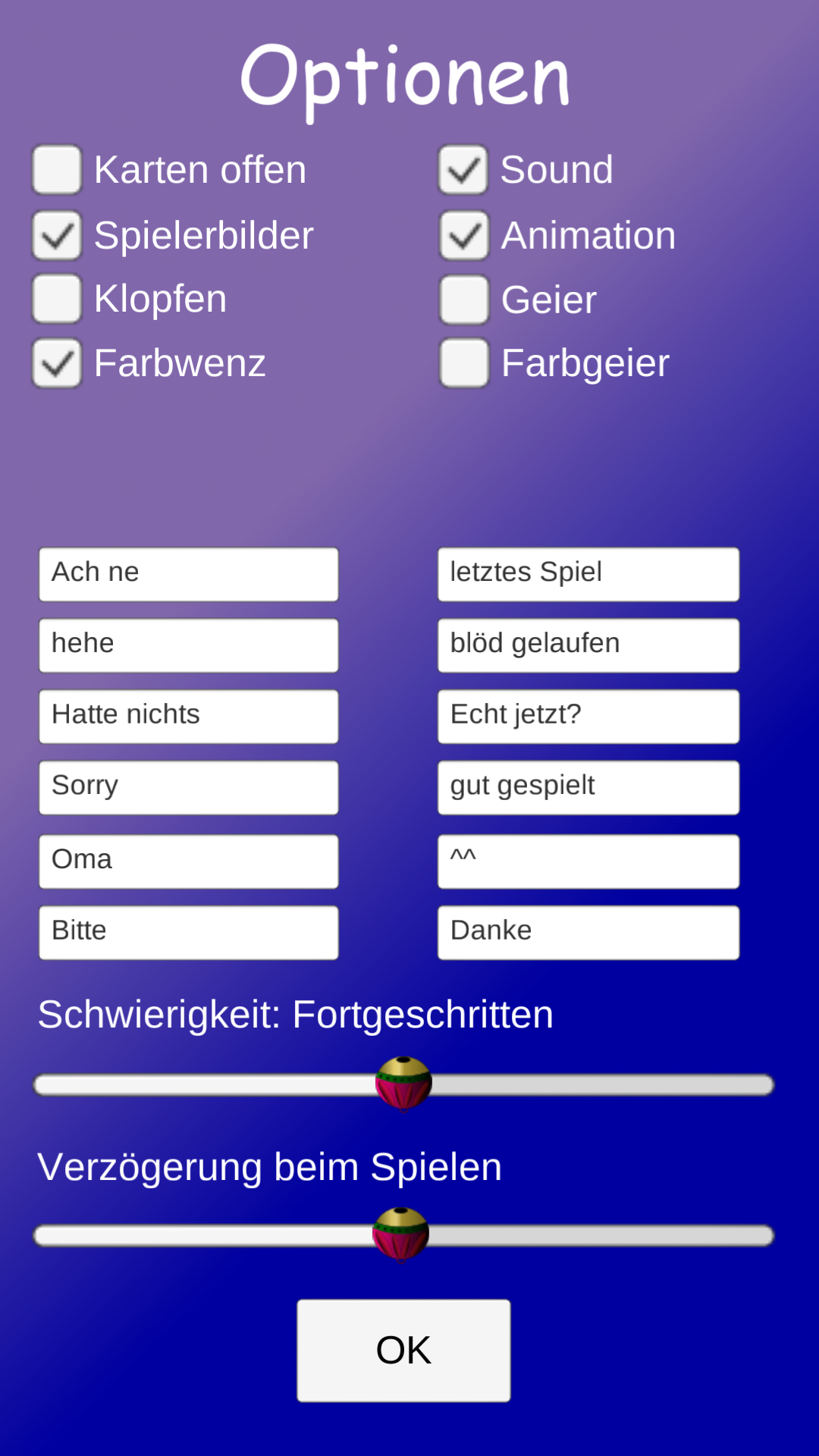The height and width of the screenshot is (1456, 819).
Task: Select the 'Hatte nichts' text field
Action: tap(189, 717)
